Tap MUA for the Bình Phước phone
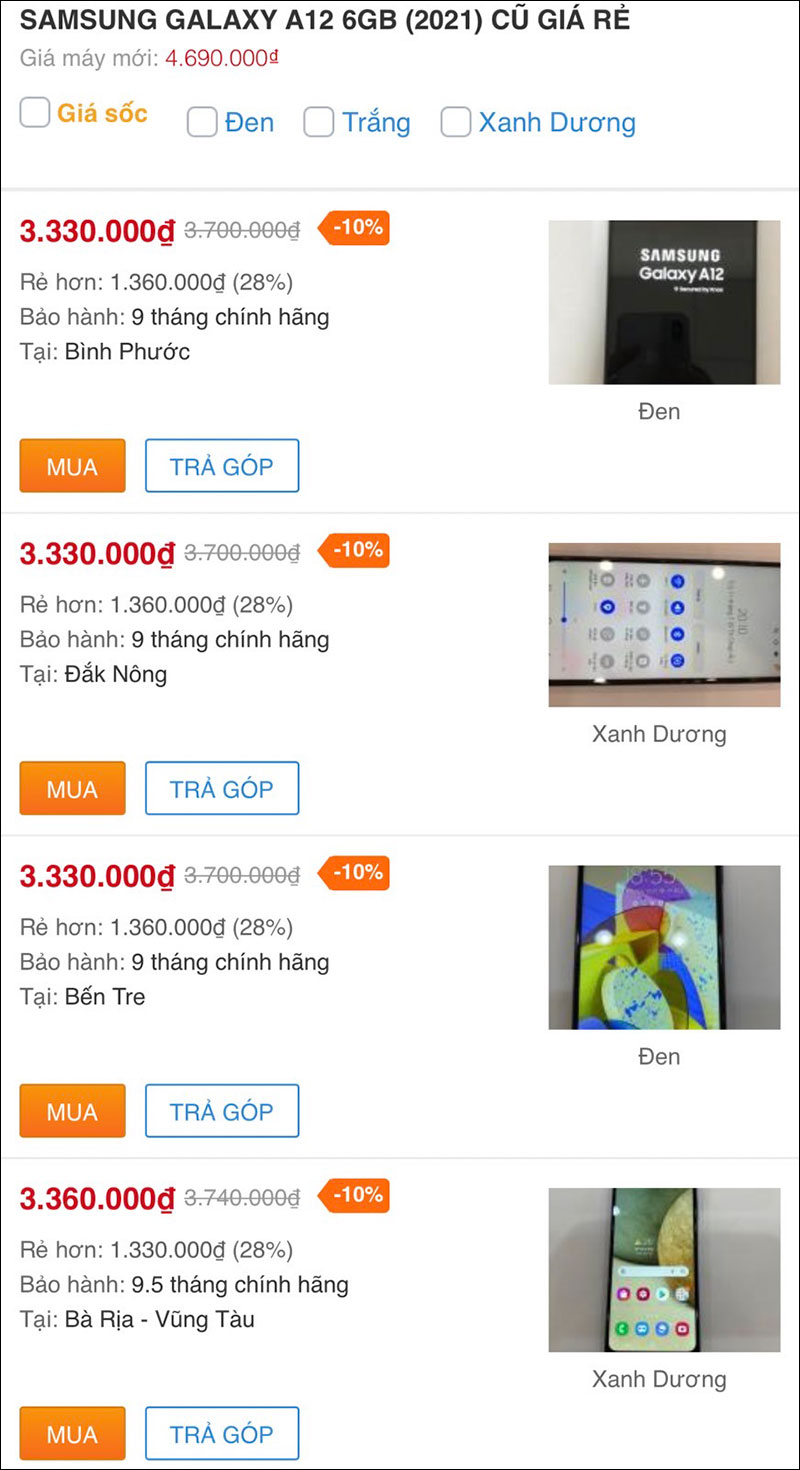 72,466
